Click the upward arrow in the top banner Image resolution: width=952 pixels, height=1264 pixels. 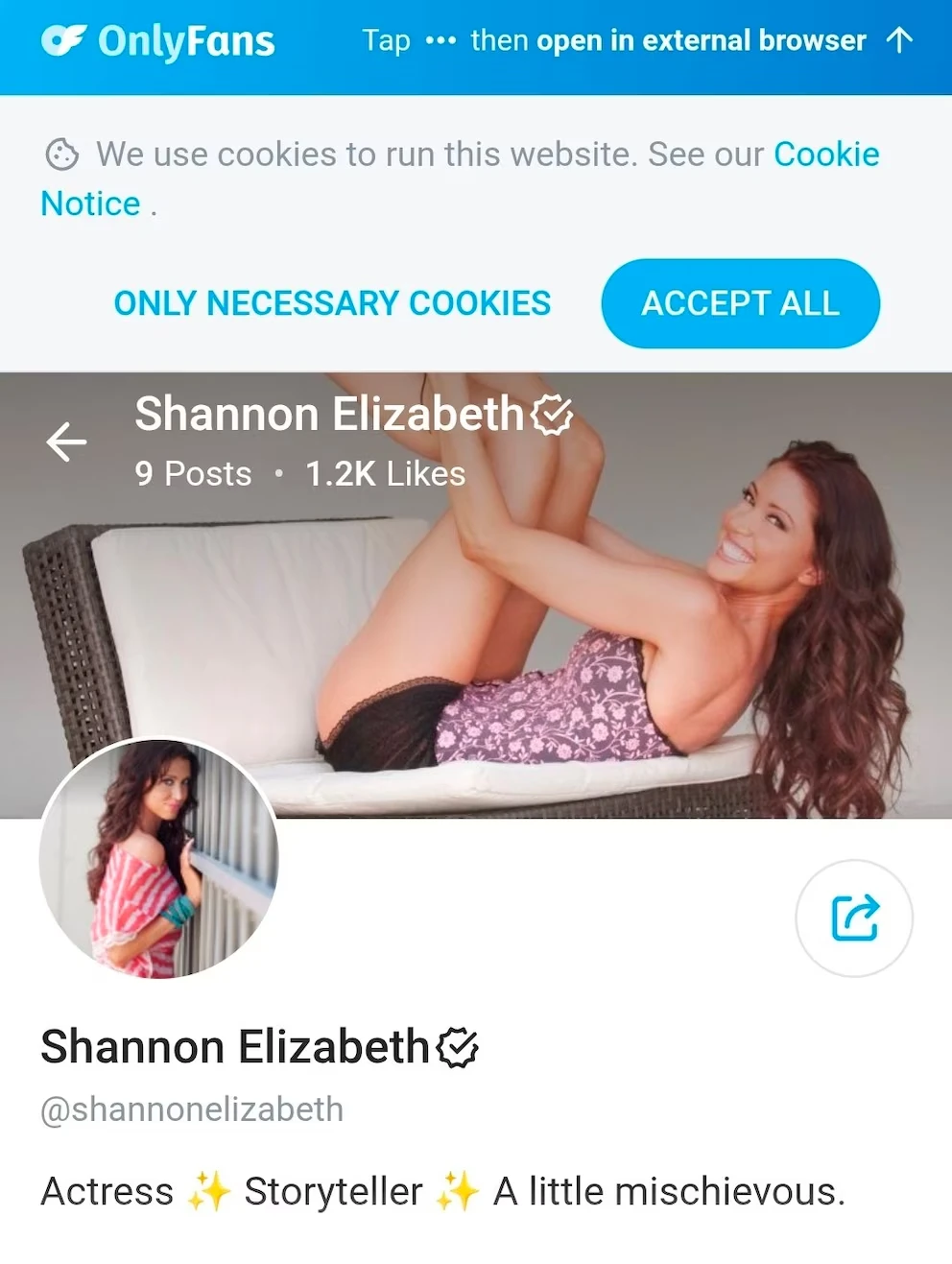[x=898, y=40]
